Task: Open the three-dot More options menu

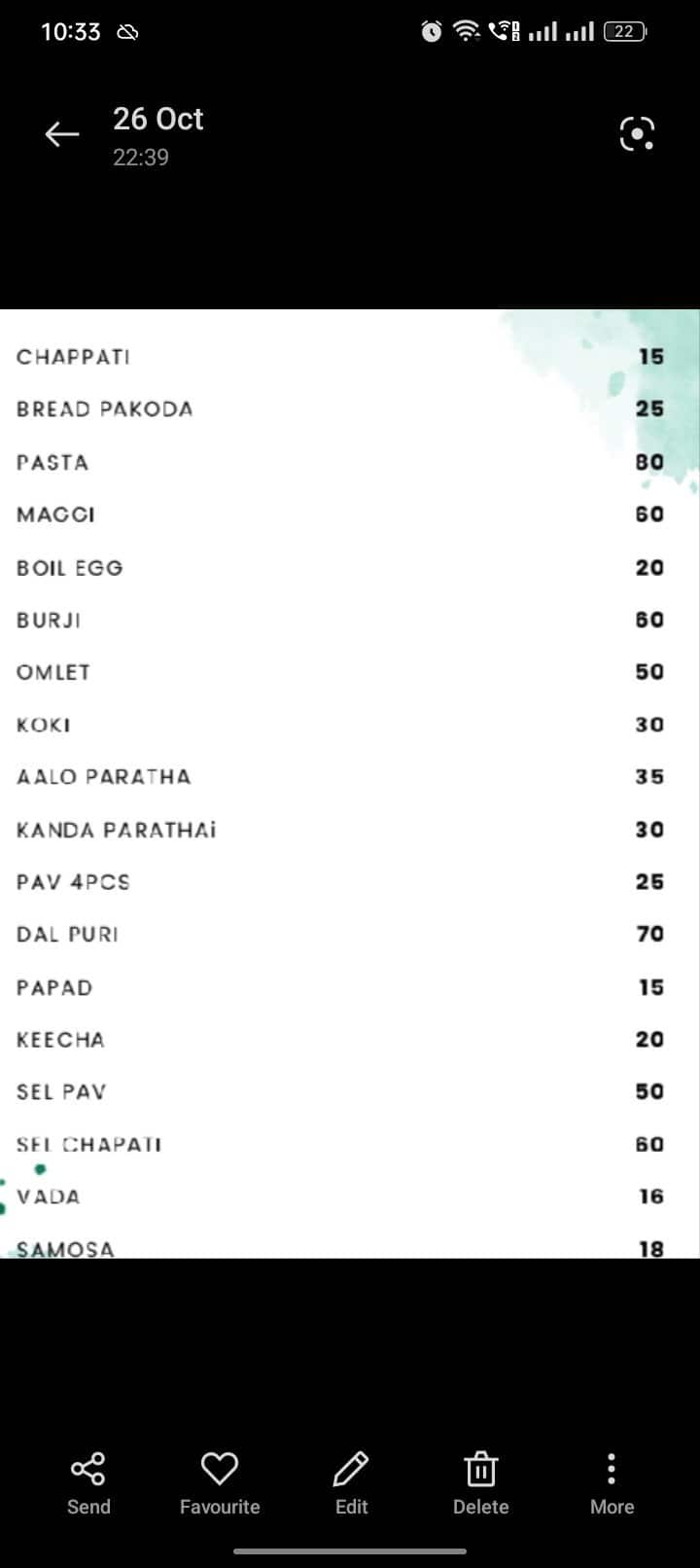Action: click(x=612, y=1469)
